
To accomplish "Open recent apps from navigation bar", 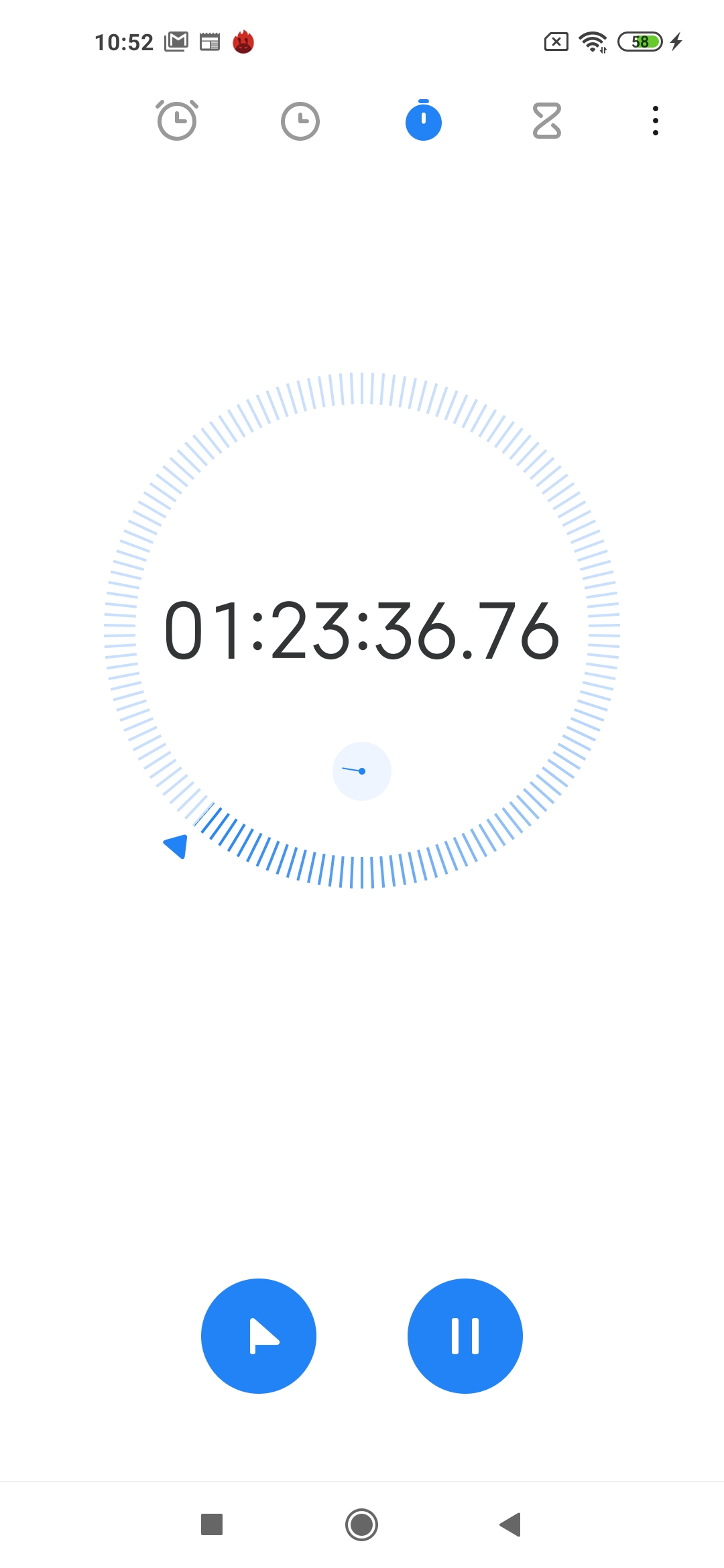I will point(212,1524).
